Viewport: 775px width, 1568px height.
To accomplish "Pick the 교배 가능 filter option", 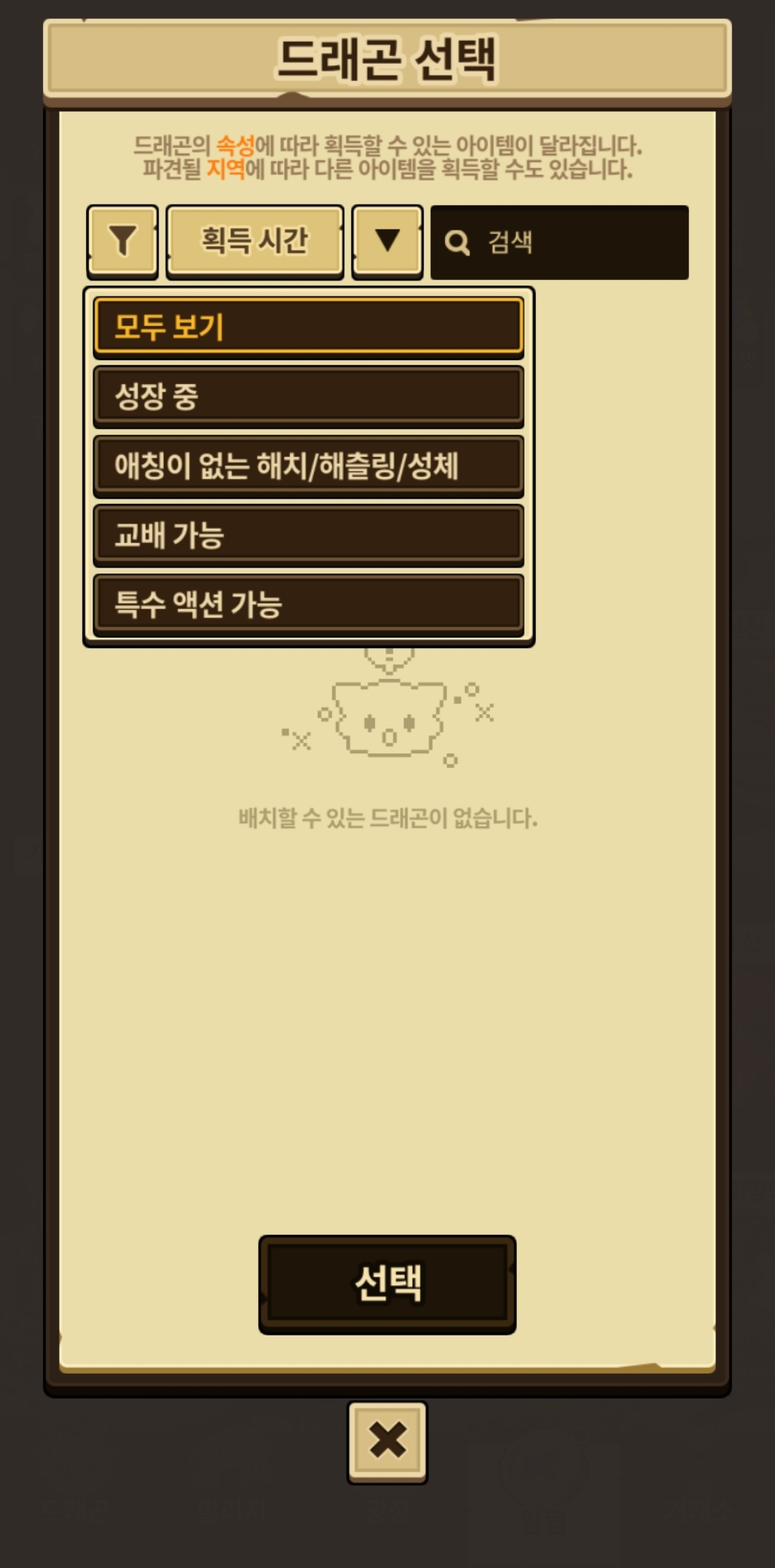I will pyautogui.click(x=309, y=536).
